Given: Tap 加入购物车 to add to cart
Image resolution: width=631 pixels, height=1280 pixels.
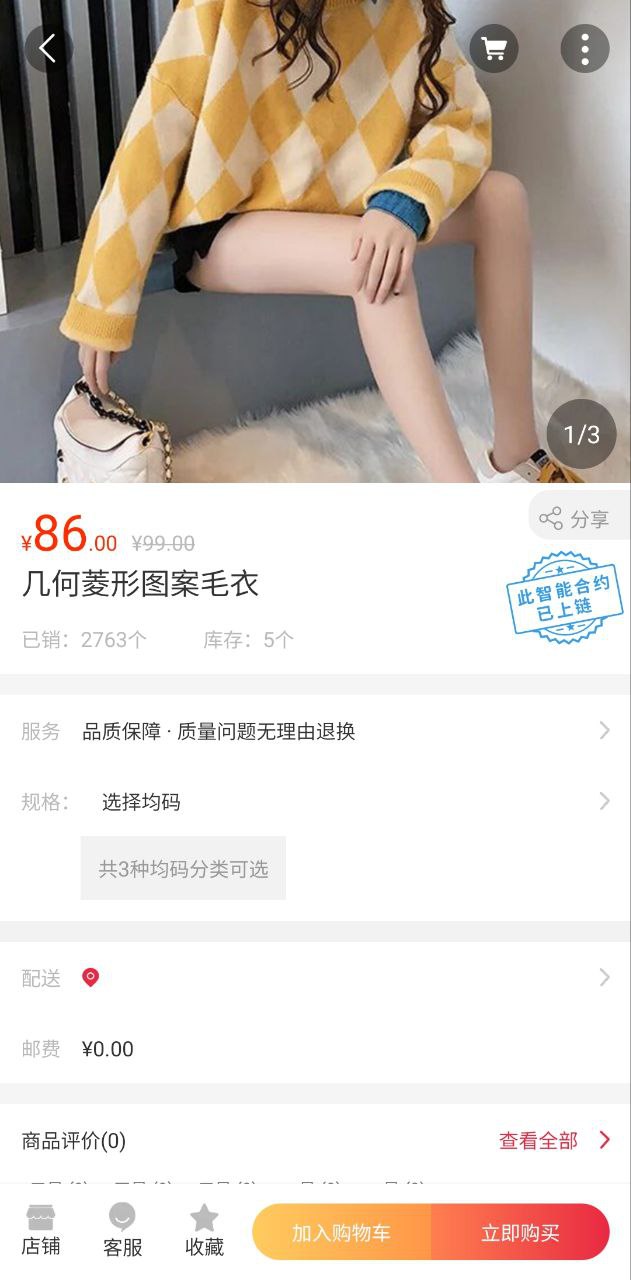Looking at the screenshot, I should 341,1232.
